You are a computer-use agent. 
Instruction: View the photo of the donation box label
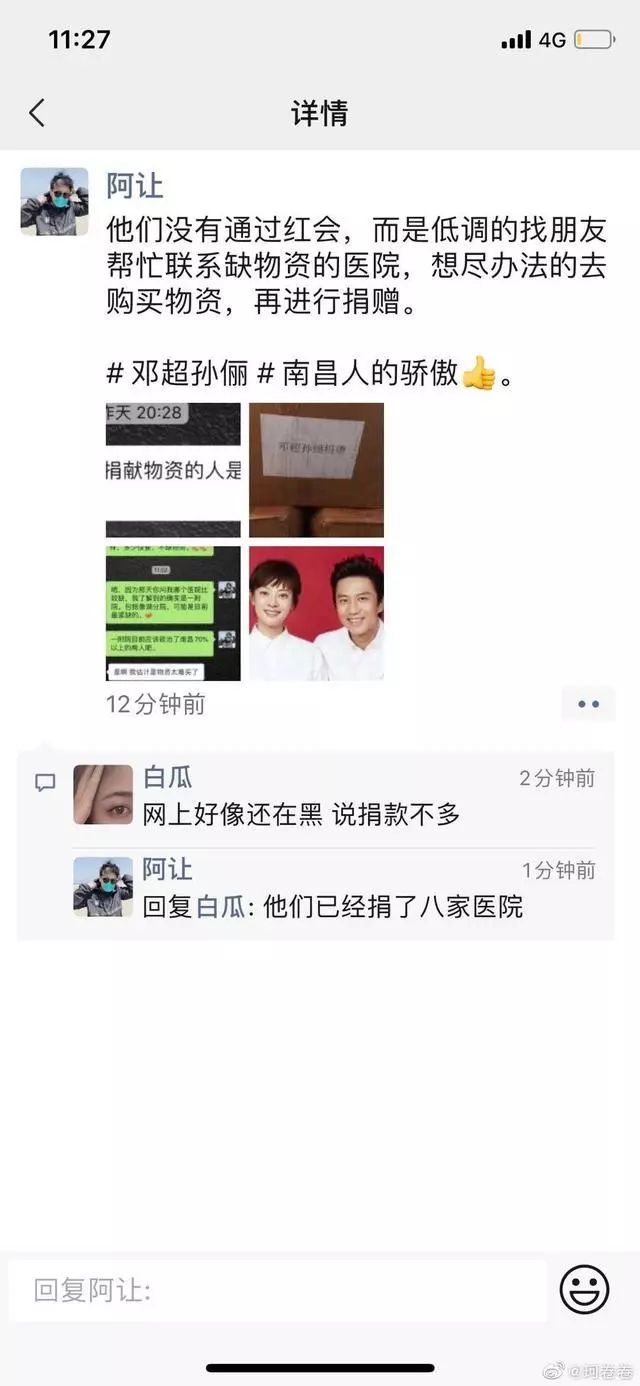316,470
